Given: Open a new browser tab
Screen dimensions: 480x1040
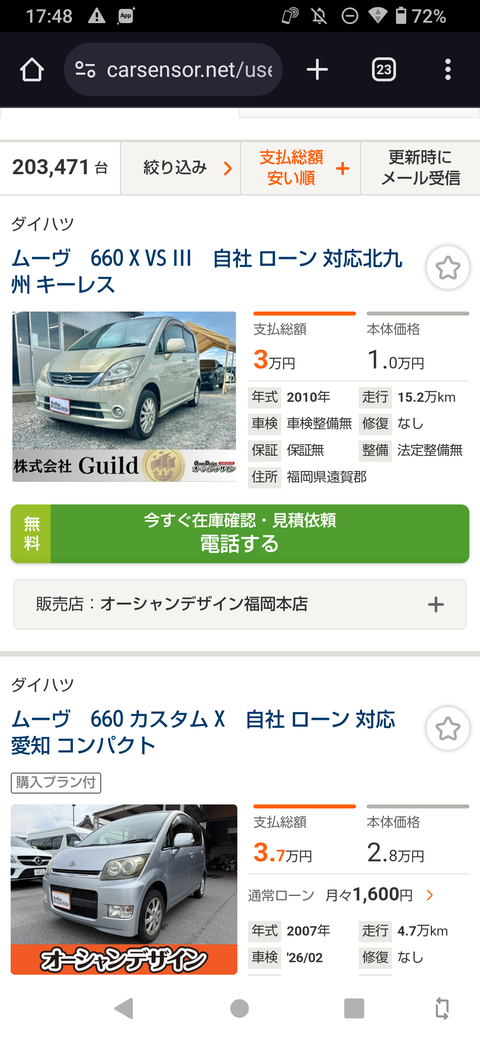Looking at the screenshot, I should pyautogui.click(x=317, y=70).
